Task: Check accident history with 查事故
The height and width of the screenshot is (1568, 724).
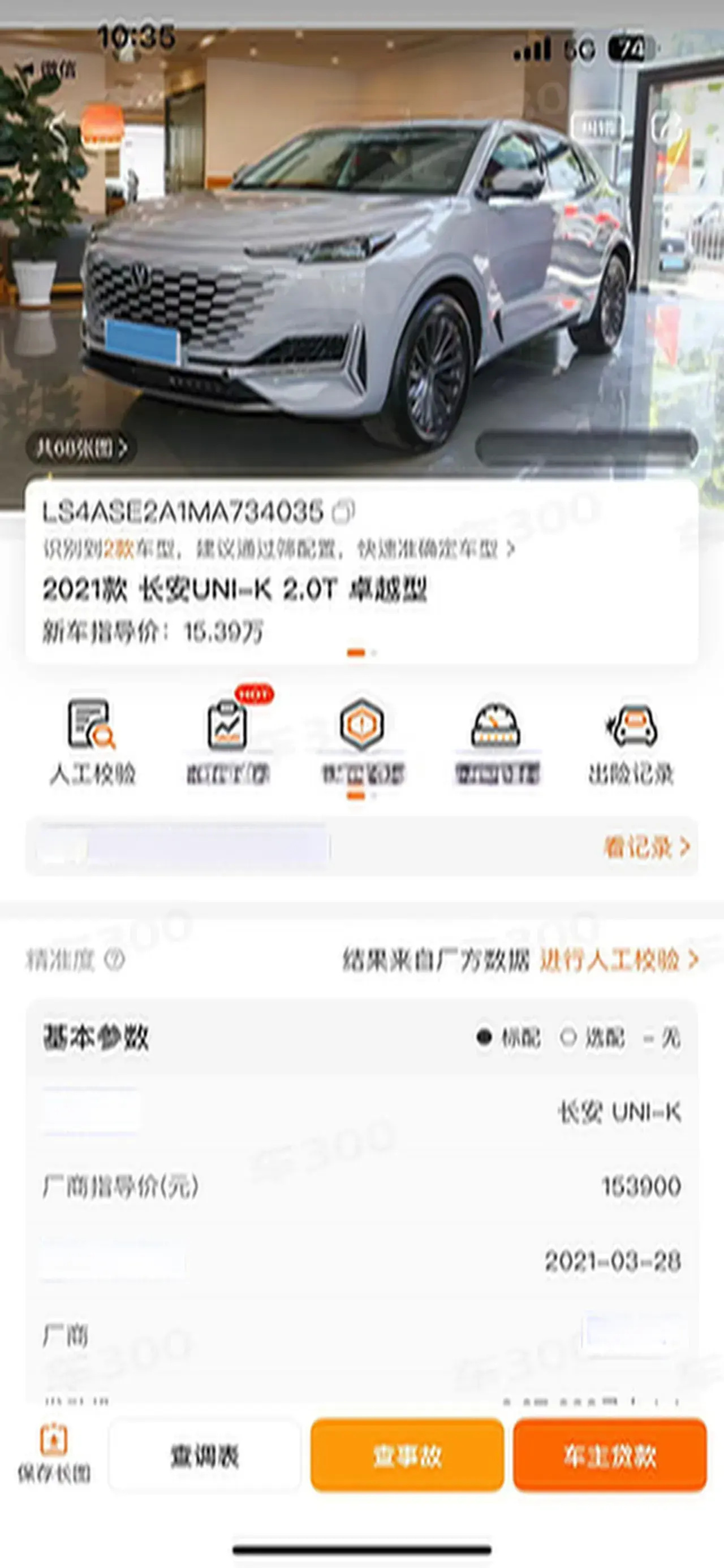Action: 407,1456
